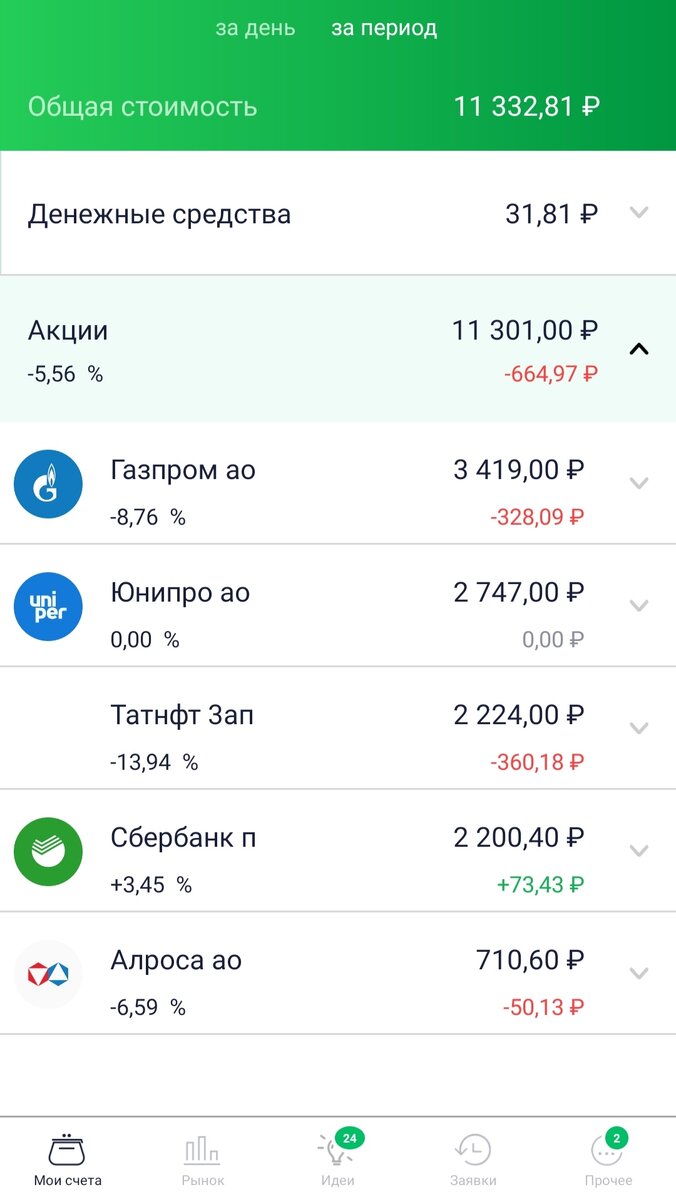The height and width of the screenshot is (1200, 676).
Task: Open the Сбербанк п position
Action: pos(338,851)
